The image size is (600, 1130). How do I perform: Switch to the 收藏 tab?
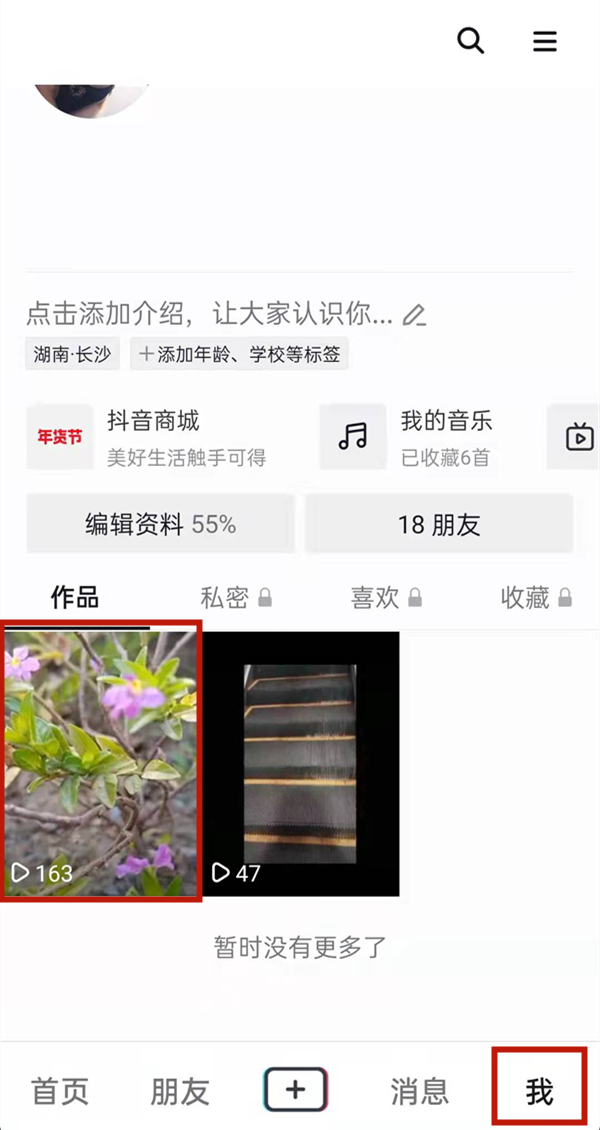[x=535, y=598]
